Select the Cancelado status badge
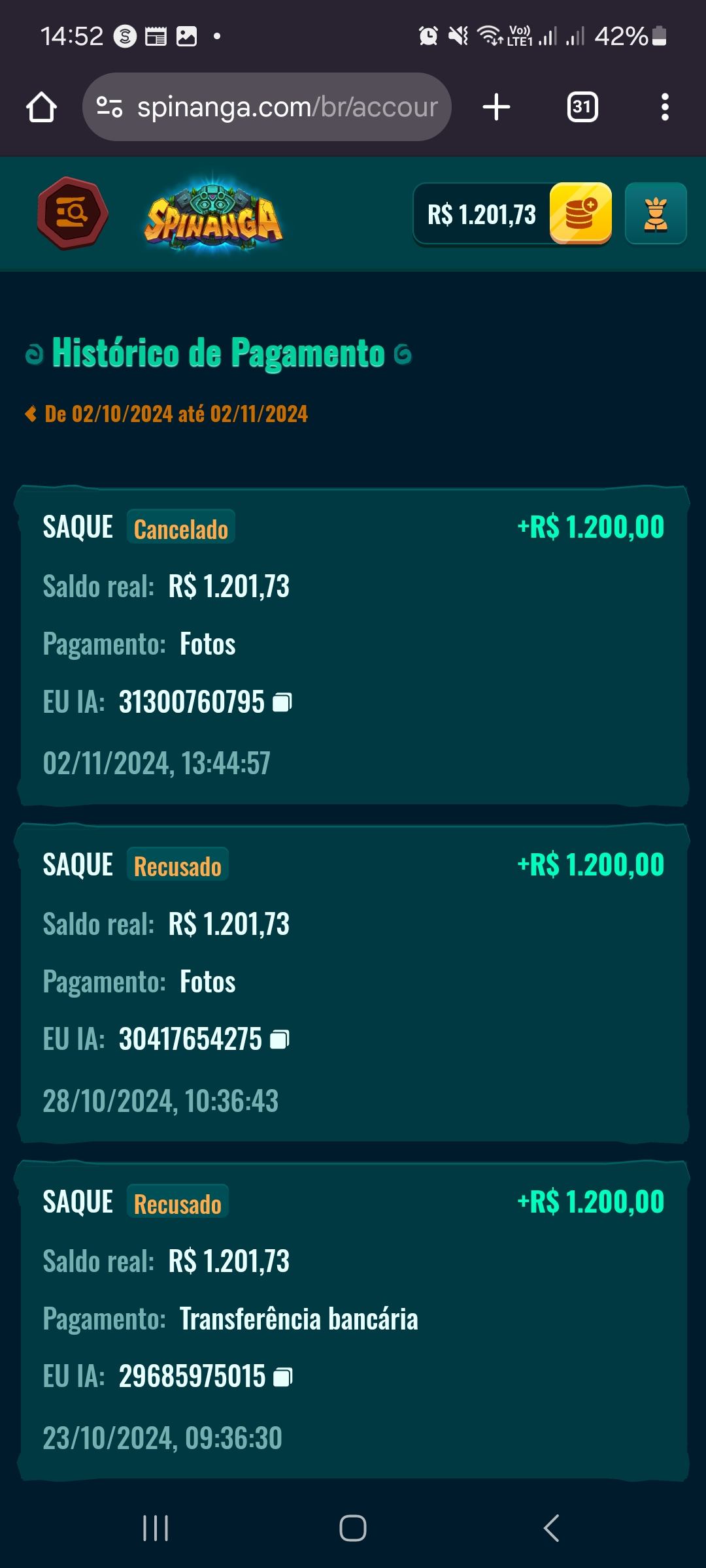This screenshot has height=1568, width=706. click(180, 526)
